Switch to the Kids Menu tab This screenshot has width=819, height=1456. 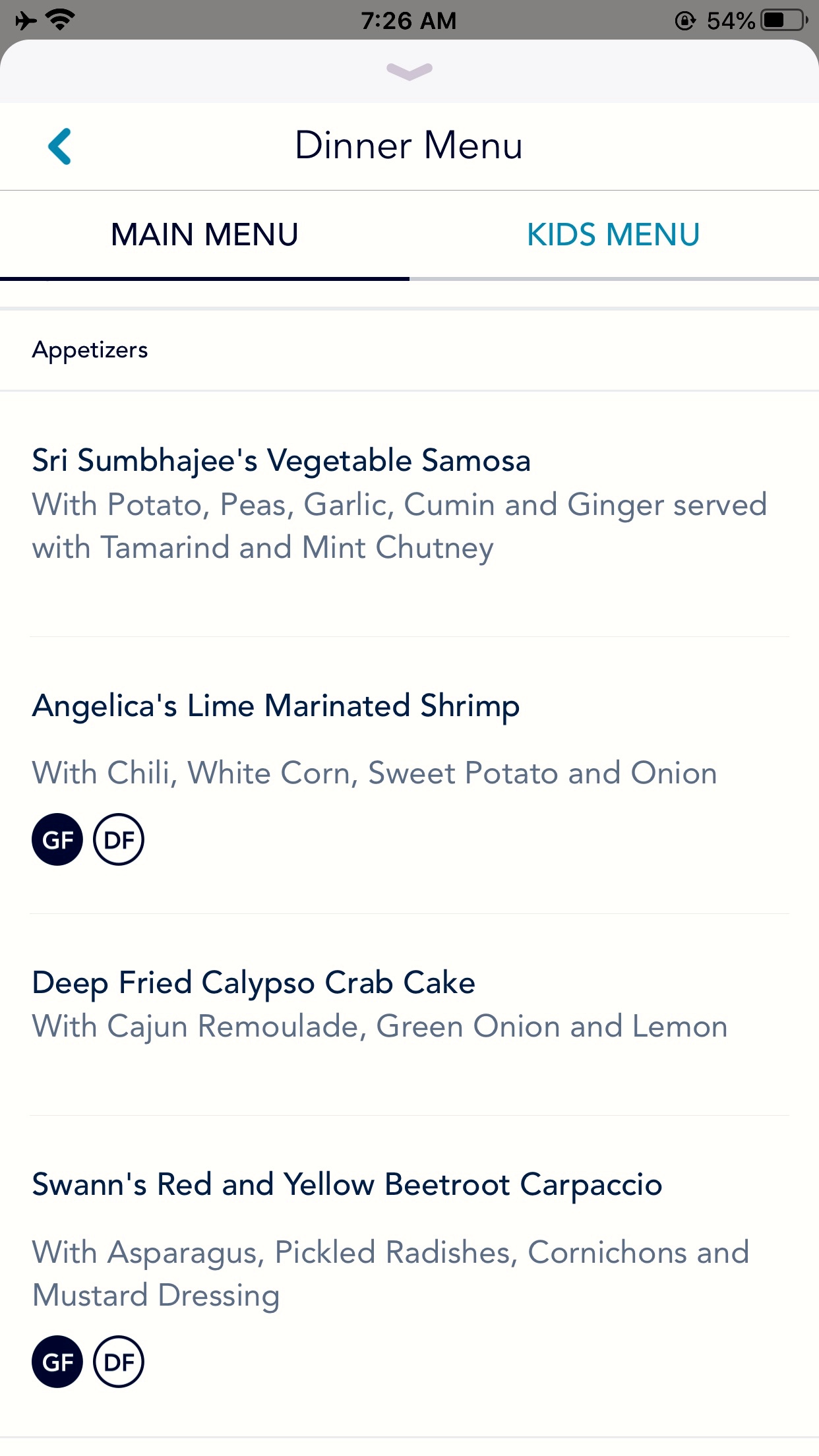pyautogui.click(x=614, y=235)
